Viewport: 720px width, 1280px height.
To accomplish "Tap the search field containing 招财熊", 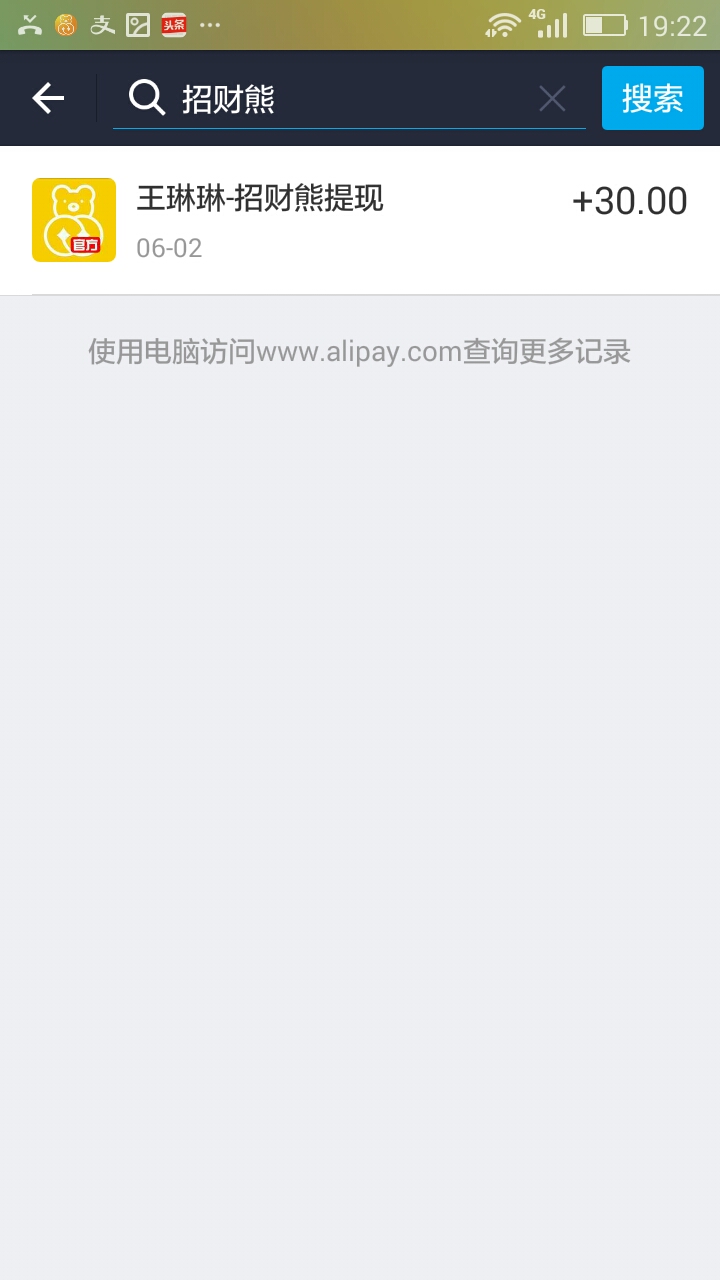I will [x=340, y=98].
